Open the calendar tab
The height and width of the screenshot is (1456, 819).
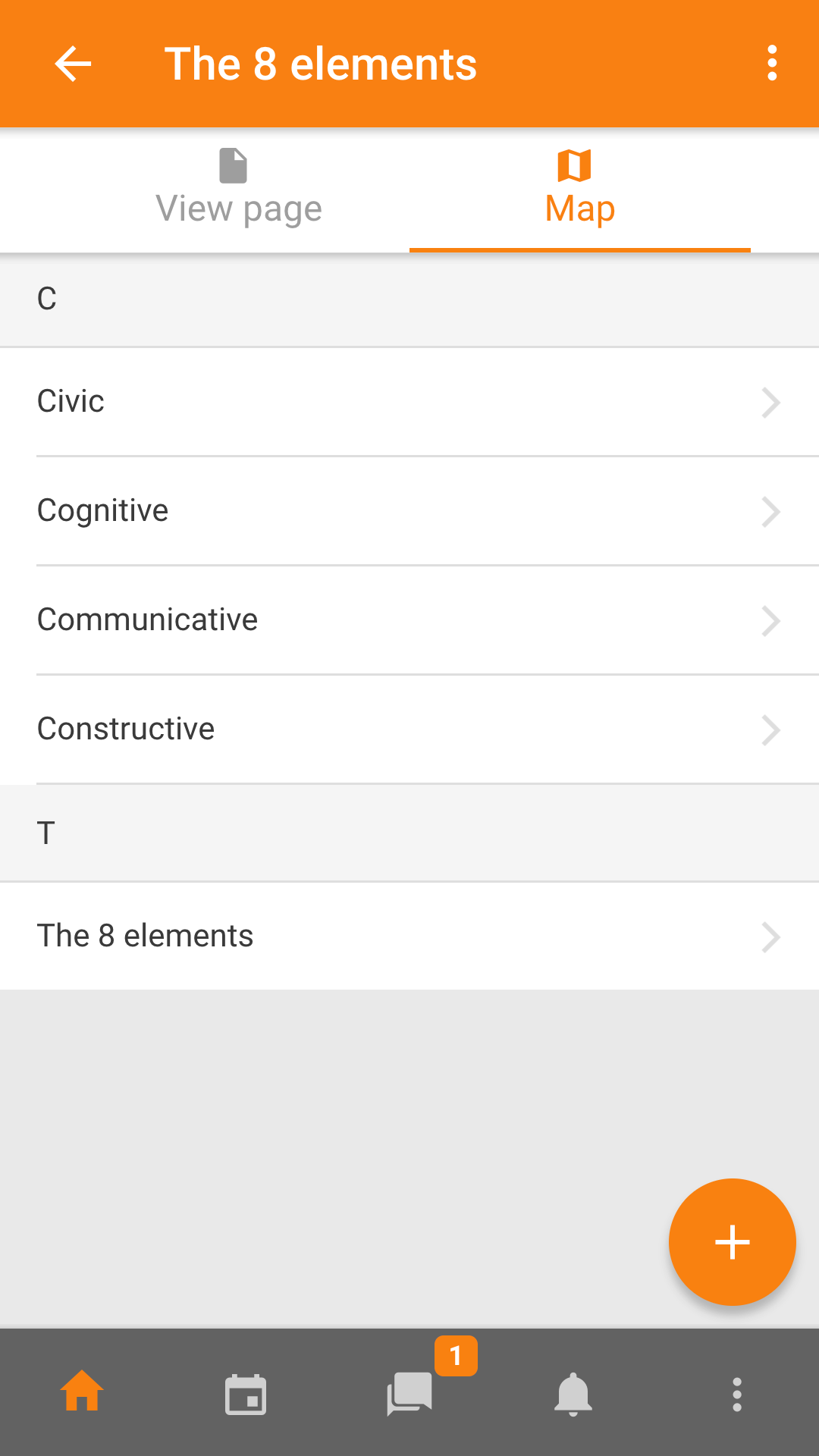(x=246, y=1394)
